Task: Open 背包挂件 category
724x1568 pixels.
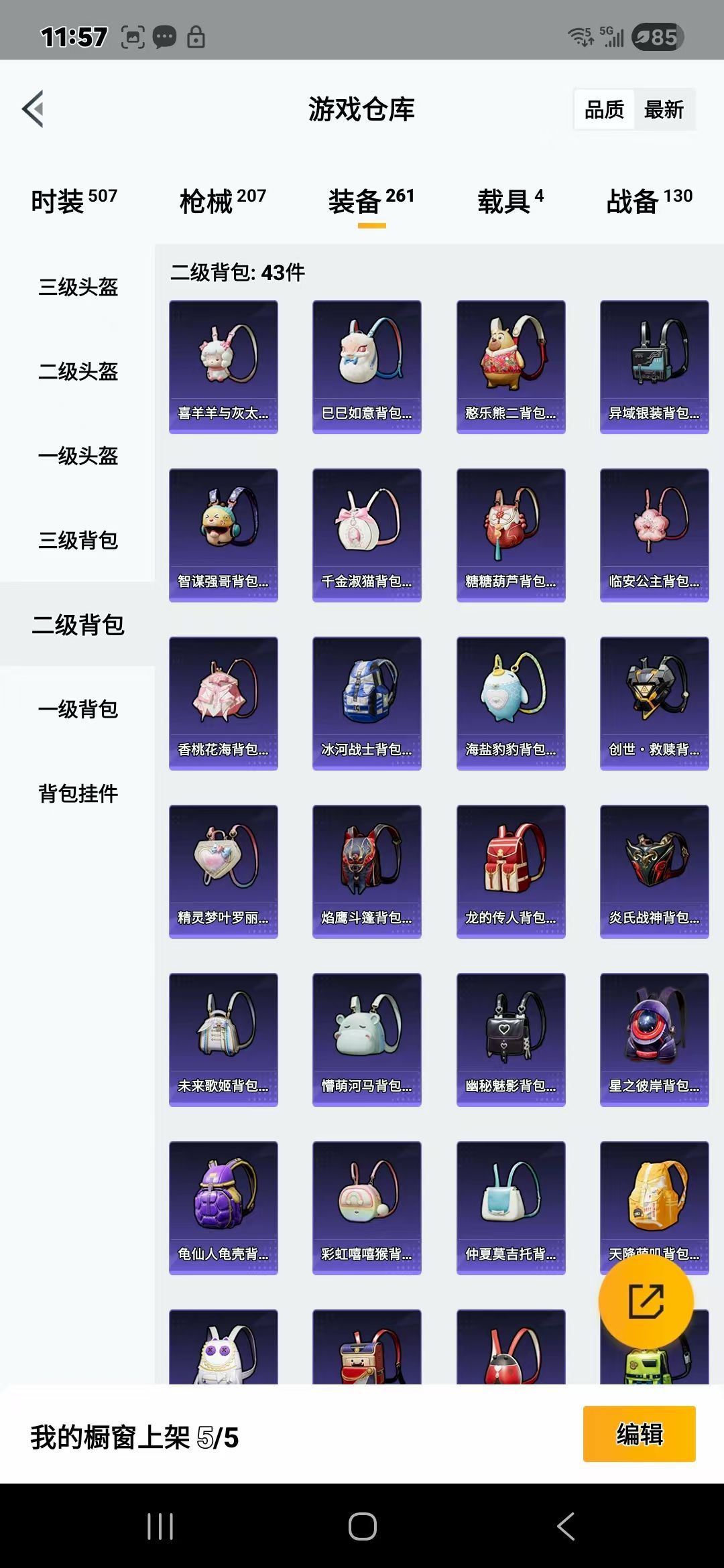Action: point(78,793)
